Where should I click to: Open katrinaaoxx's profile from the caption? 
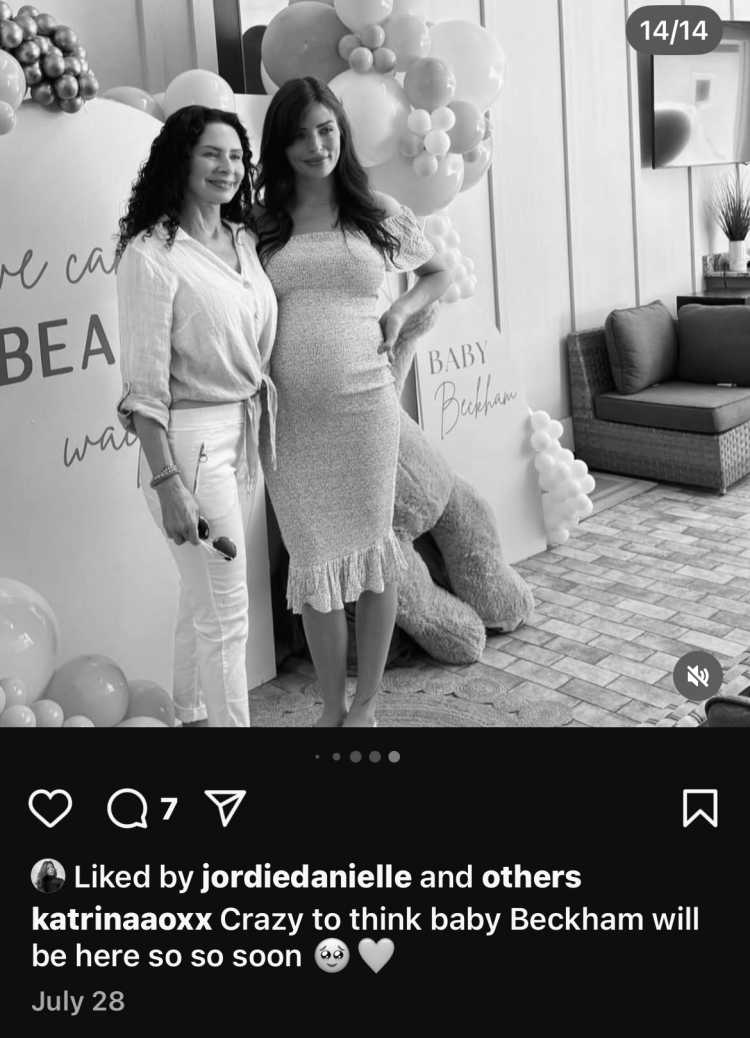click(x=122, y=917)
